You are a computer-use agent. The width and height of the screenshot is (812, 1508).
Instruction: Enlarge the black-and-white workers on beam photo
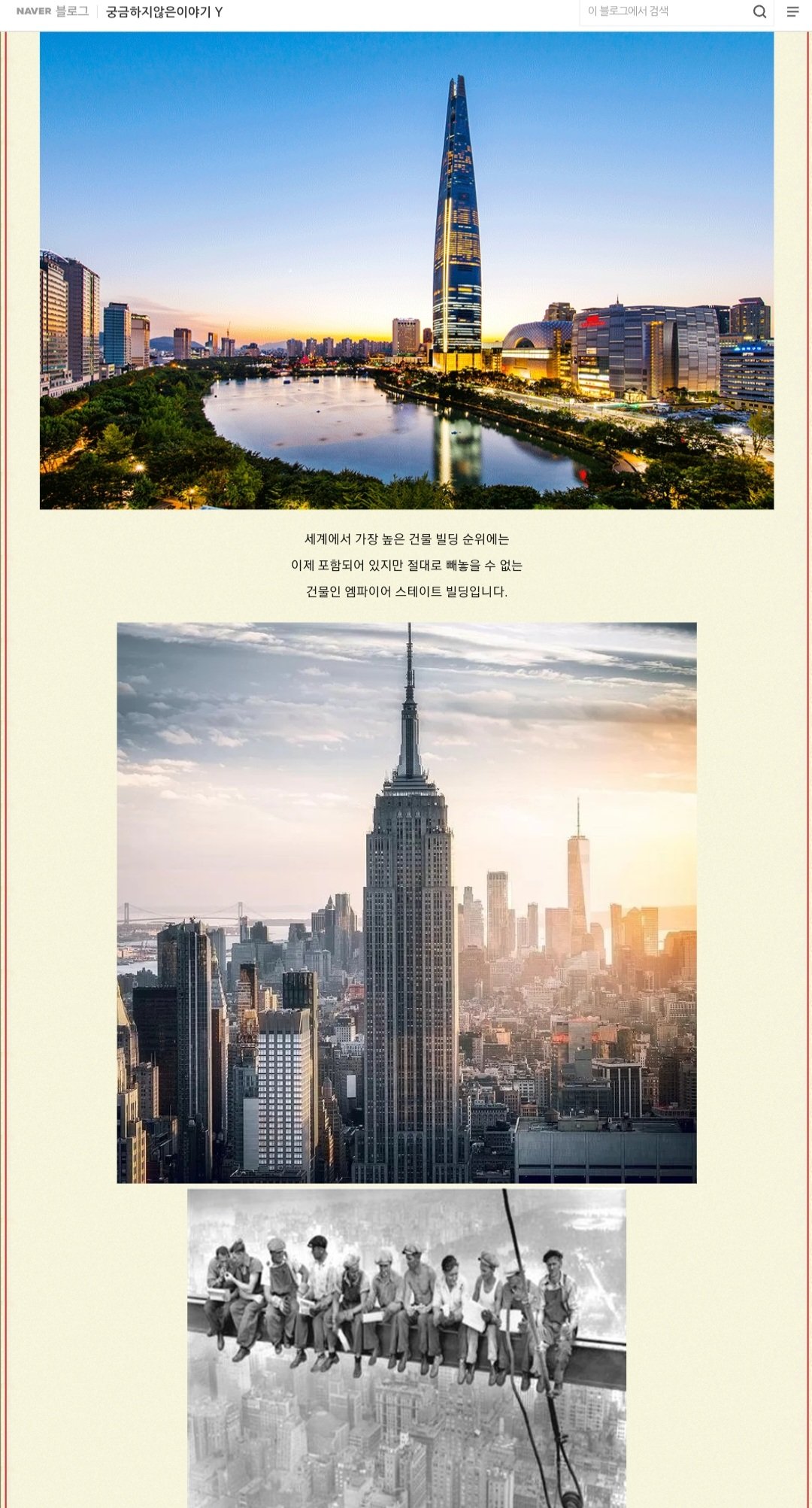point(406,1346)
